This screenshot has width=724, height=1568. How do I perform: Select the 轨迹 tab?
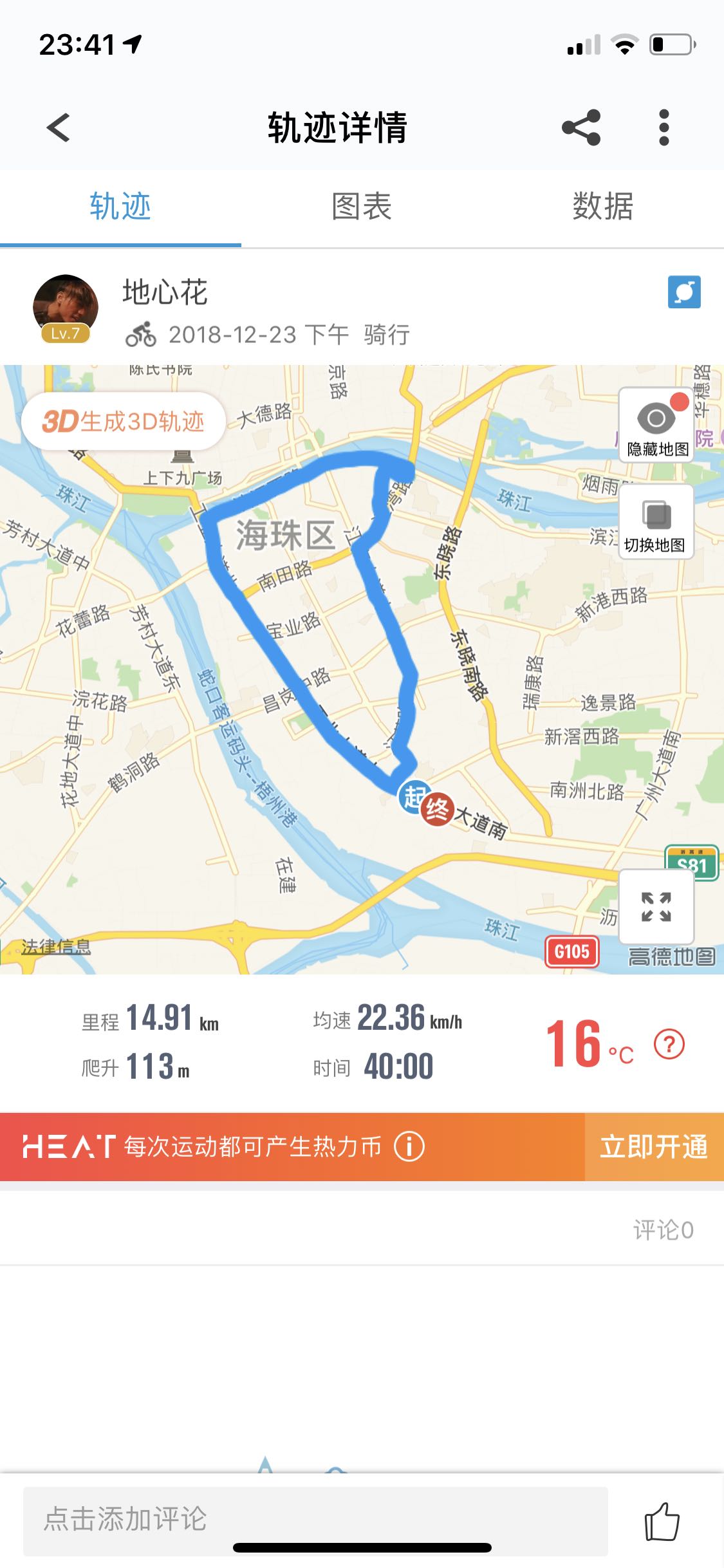(x=120, y=207)
